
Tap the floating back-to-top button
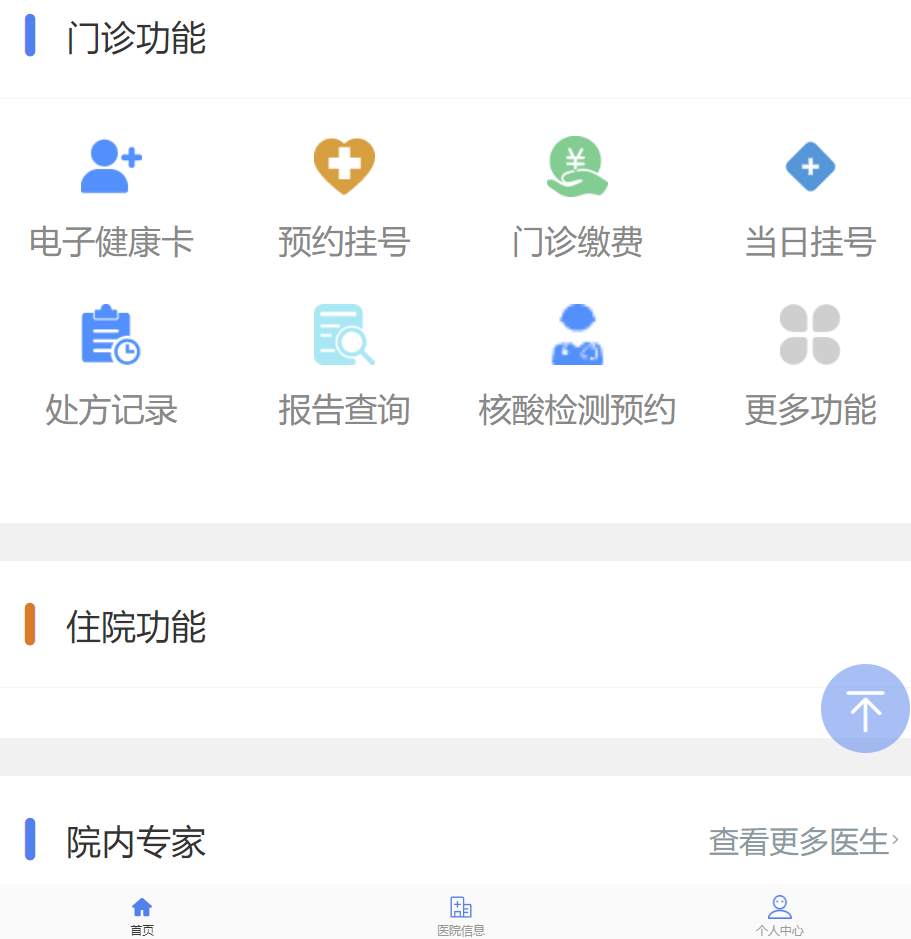tap(865, 708)
